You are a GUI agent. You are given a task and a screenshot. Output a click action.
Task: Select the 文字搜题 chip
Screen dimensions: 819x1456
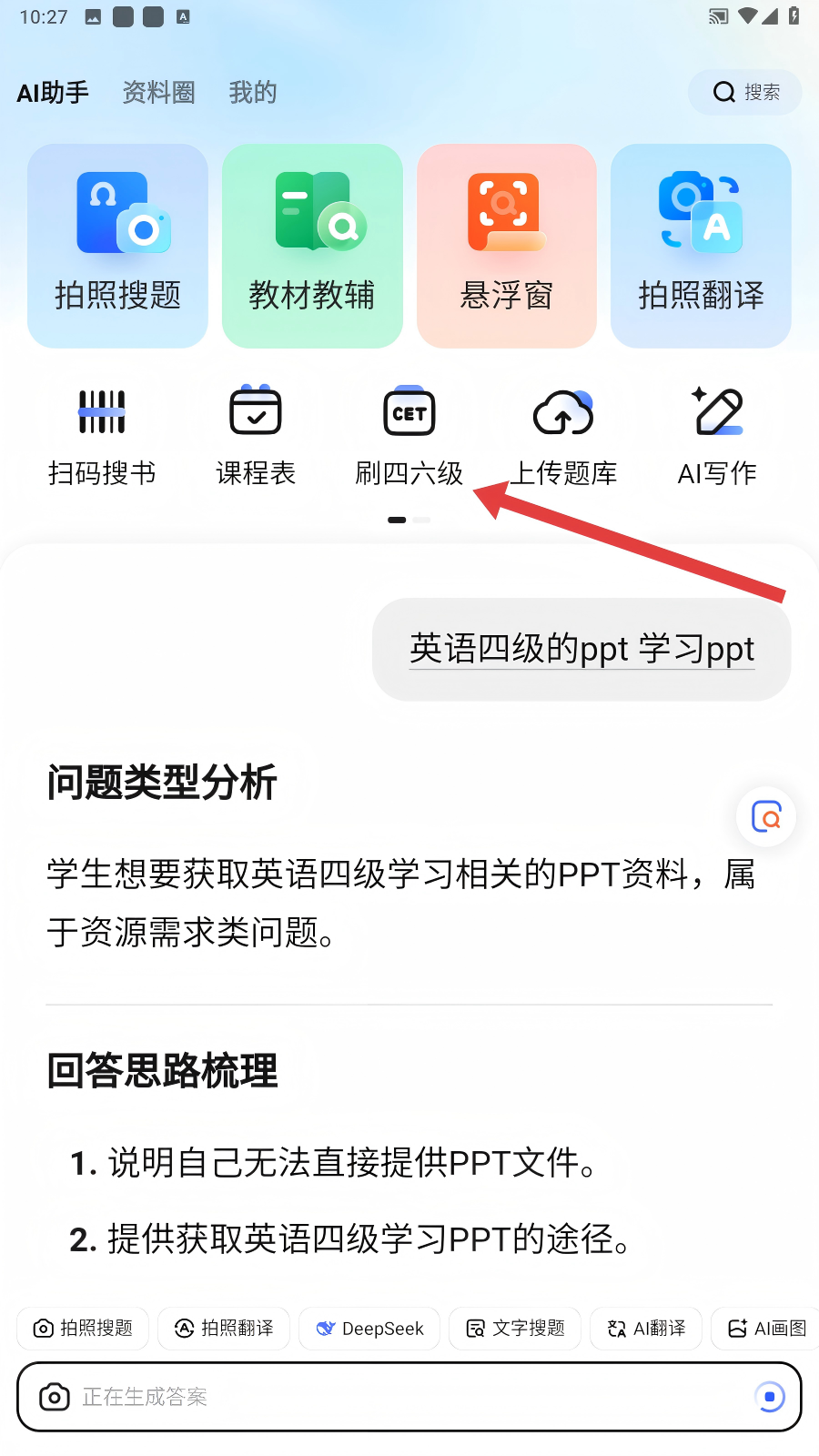[x=515, y=1329]
